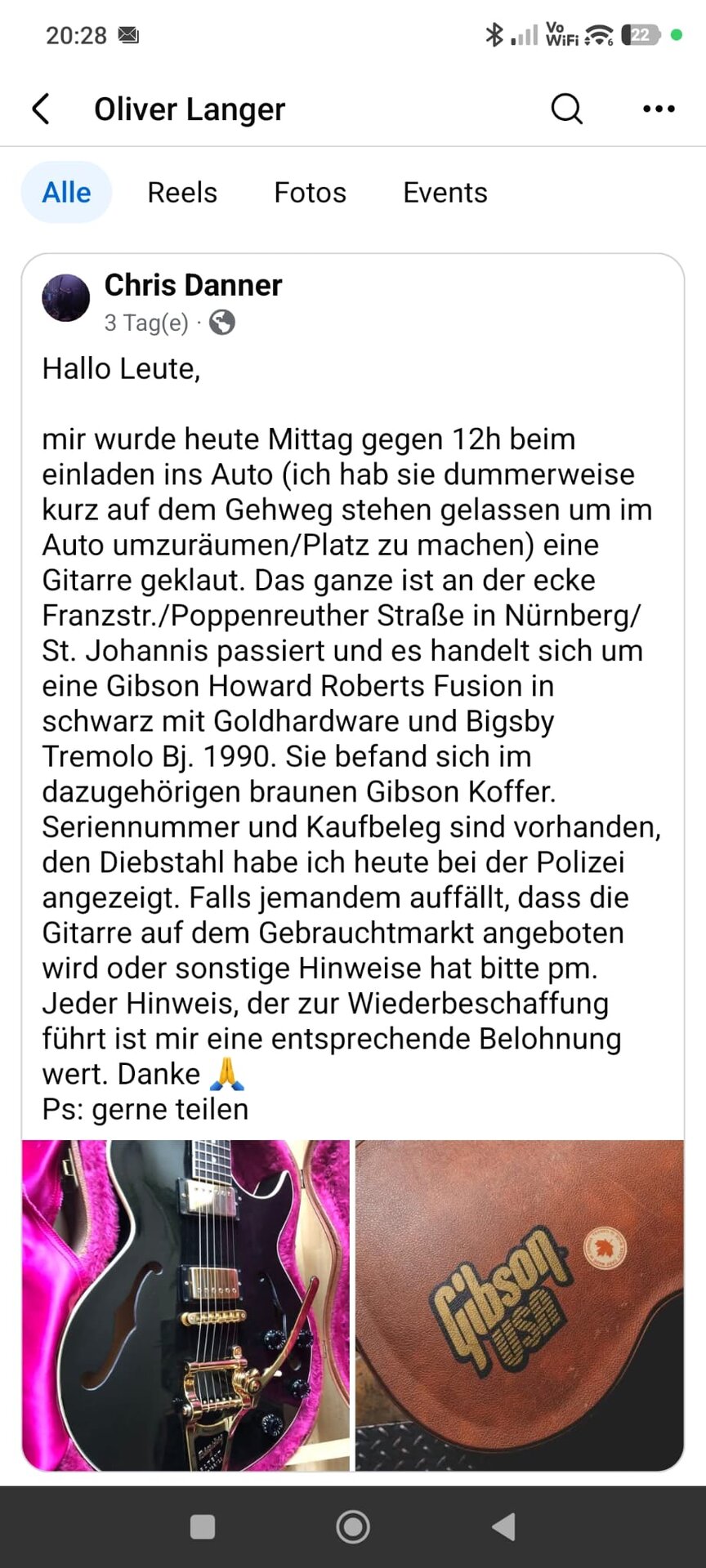Switch to the Events tab
Image resolution: width=706 pixels, height=1568 pixels.
[x=445, y=193]
